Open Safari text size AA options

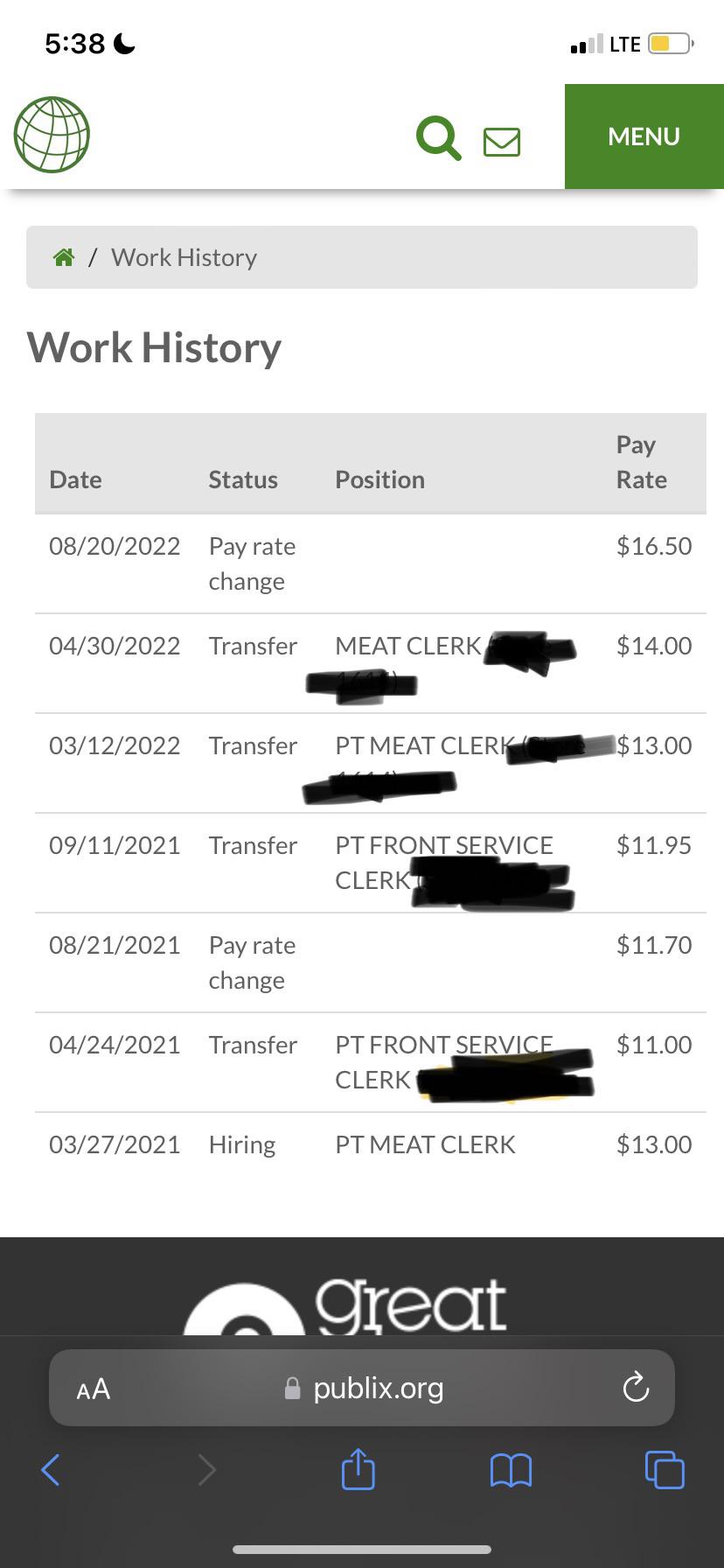(x=94, y=1389)
